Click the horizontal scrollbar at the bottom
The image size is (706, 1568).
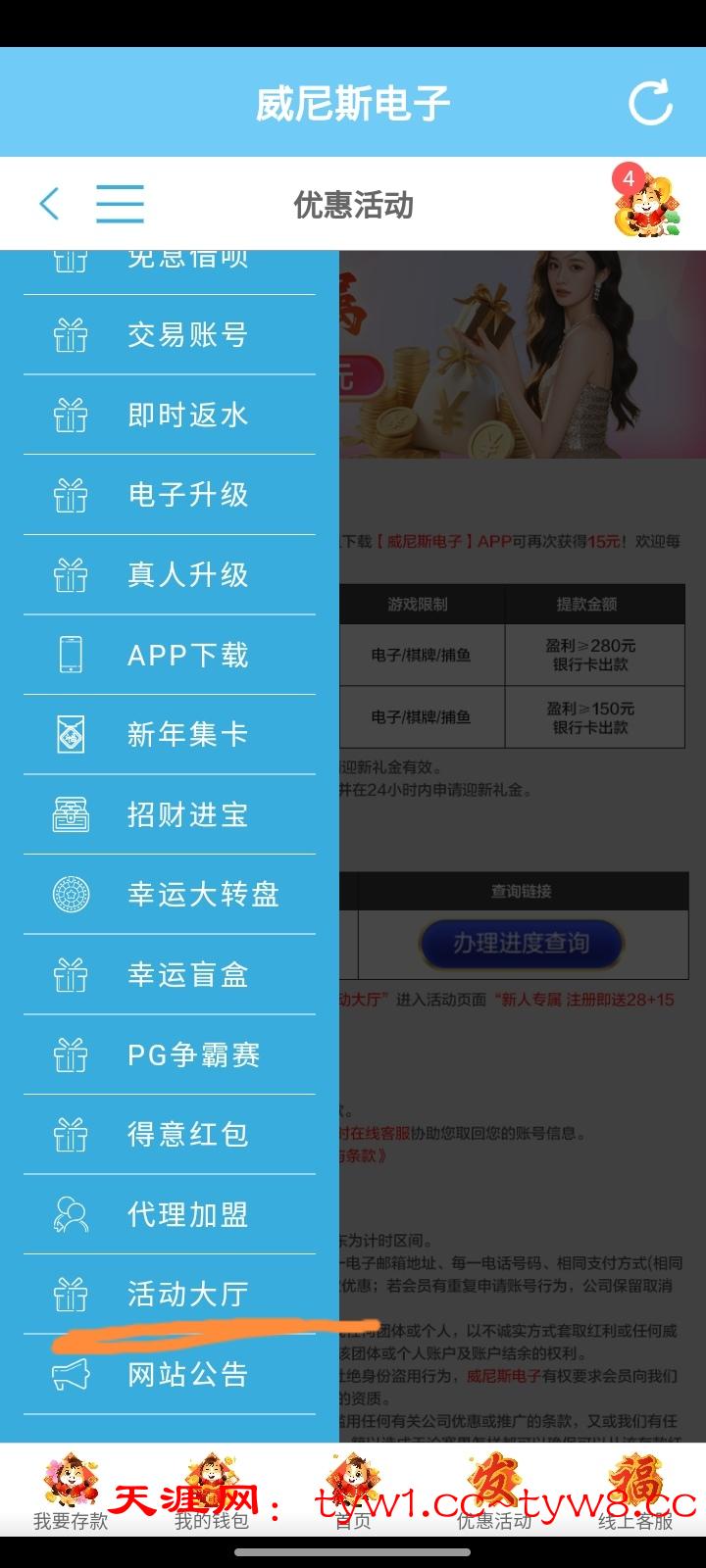point(353,1553)
